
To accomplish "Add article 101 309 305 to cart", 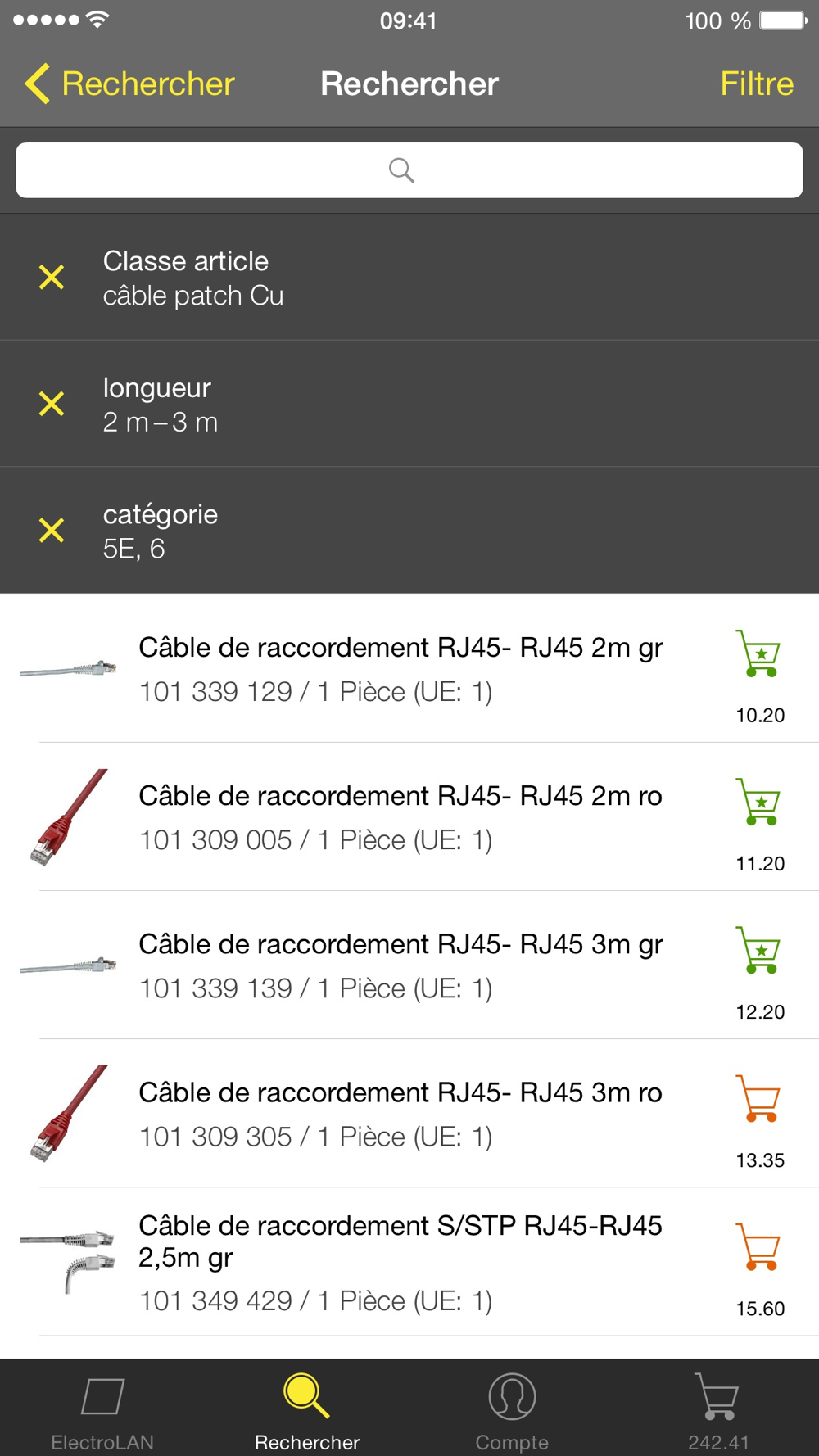I will click(x=760, y=1098).
